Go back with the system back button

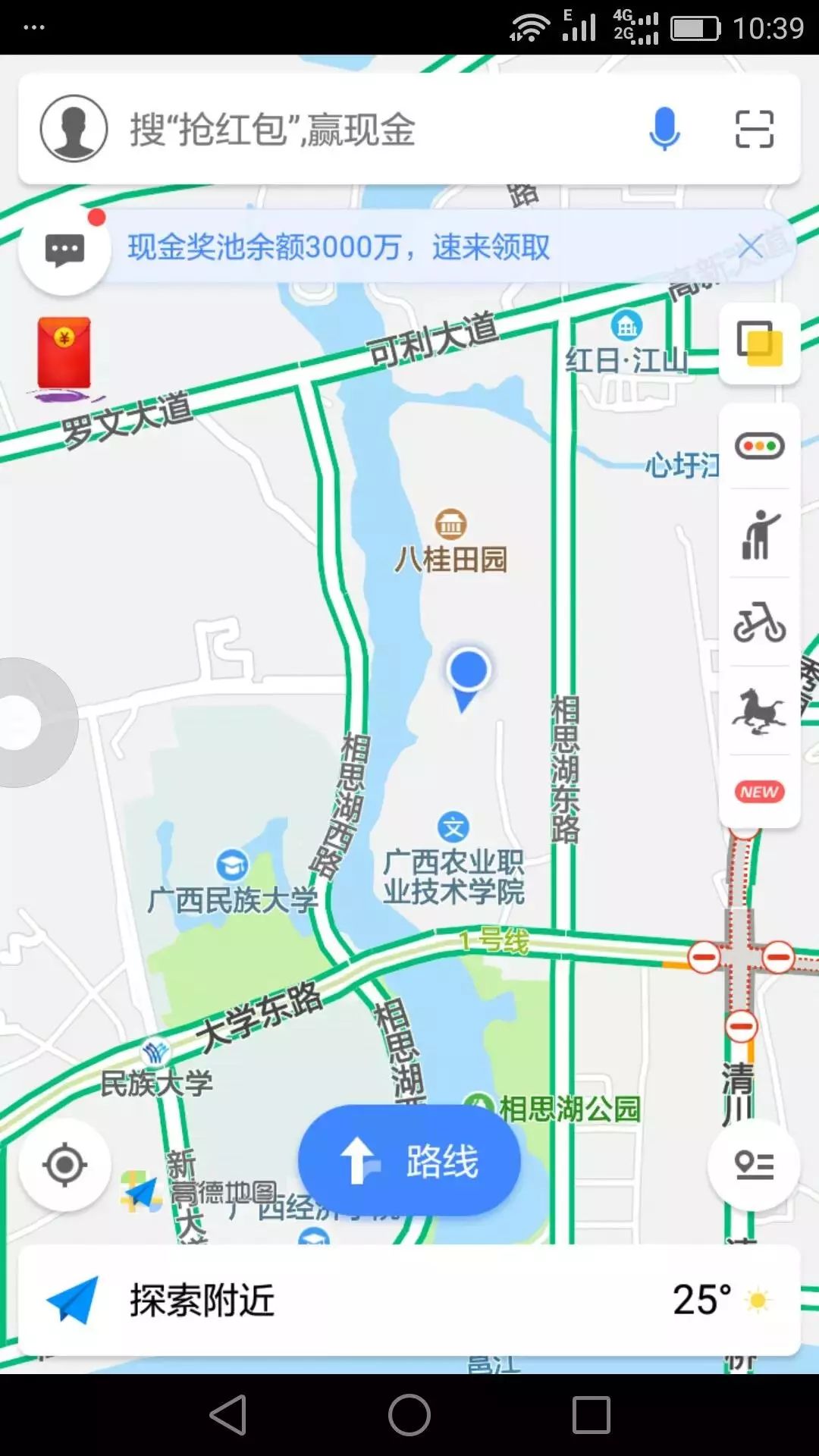(x=228, y=1415)
